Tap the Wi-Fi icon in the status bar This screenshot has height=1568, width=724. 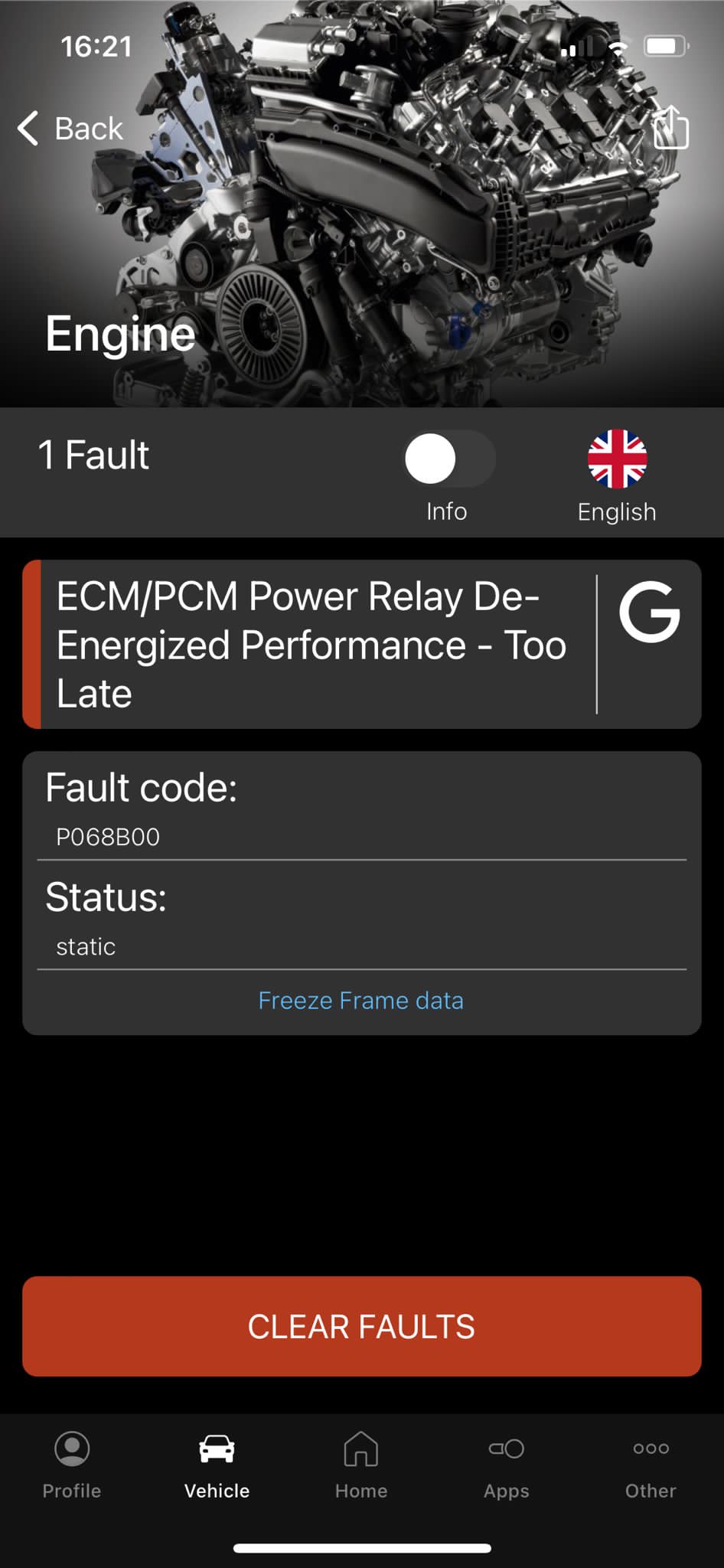(x=617, y=47)
